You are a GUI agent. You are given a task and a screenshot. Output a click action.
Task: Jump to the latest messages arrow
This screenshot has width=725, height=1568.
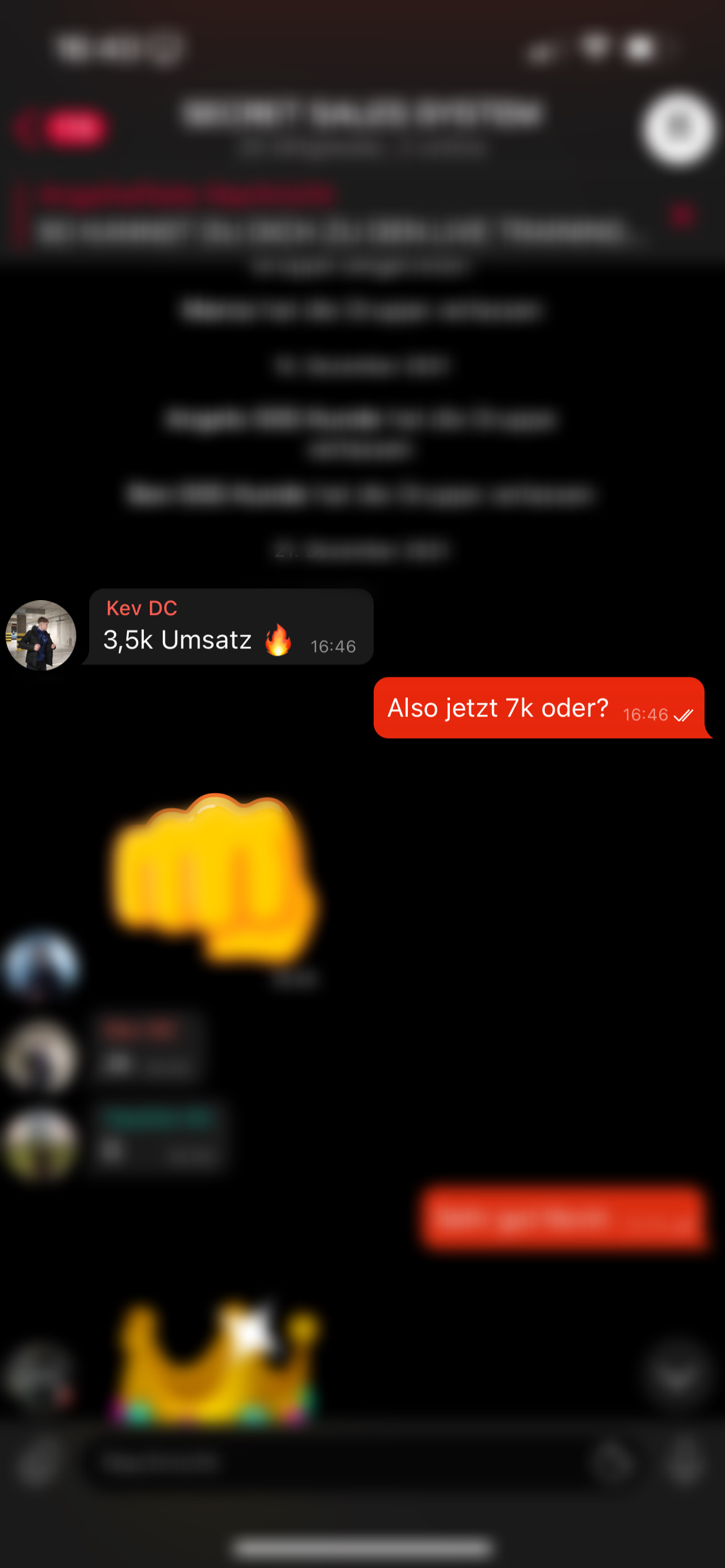pyautogui.click(x=677, y=1376)
